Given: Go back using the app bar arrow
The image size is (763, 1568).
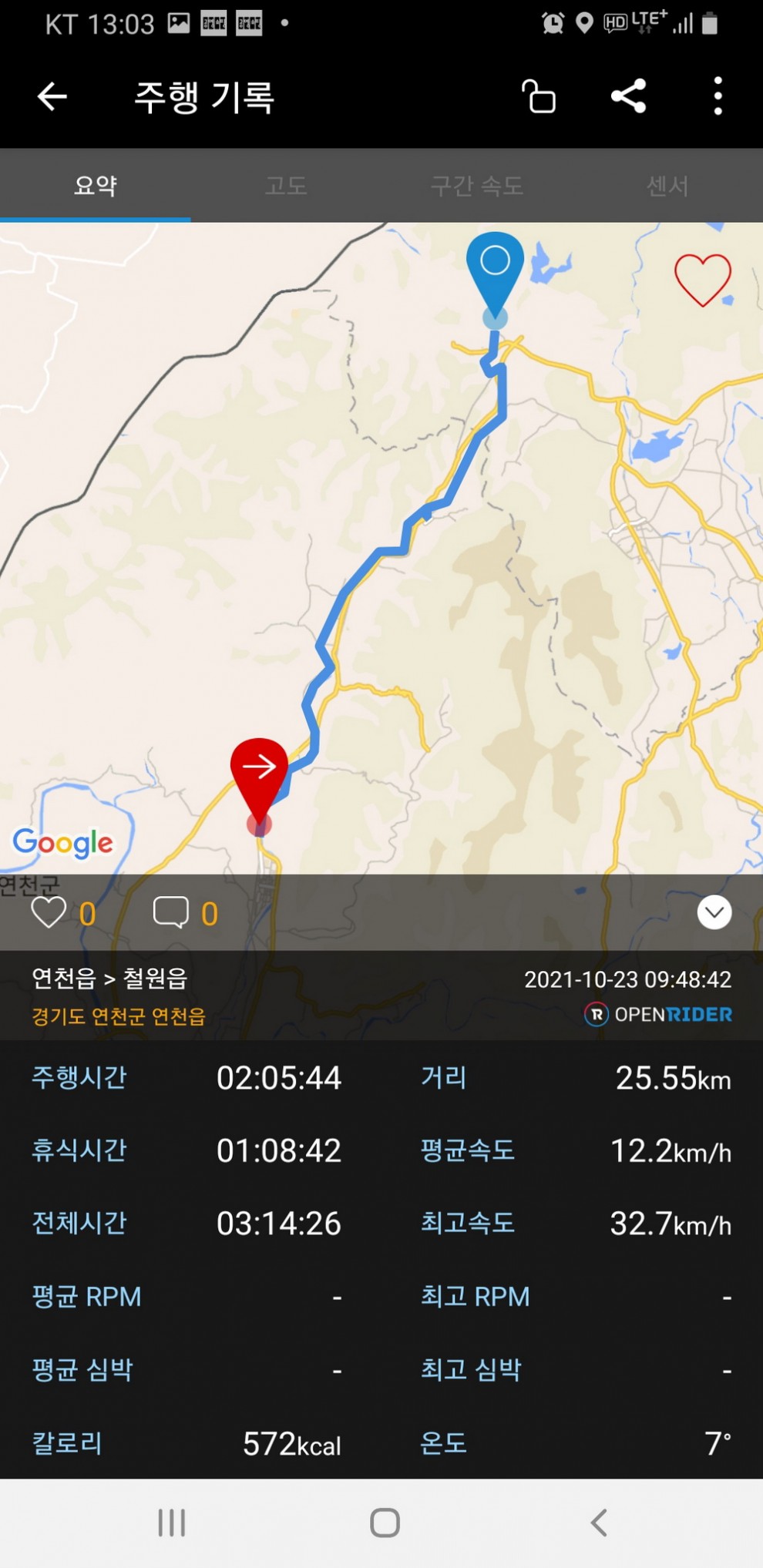Looking at the screenshot, I should 52,97.
